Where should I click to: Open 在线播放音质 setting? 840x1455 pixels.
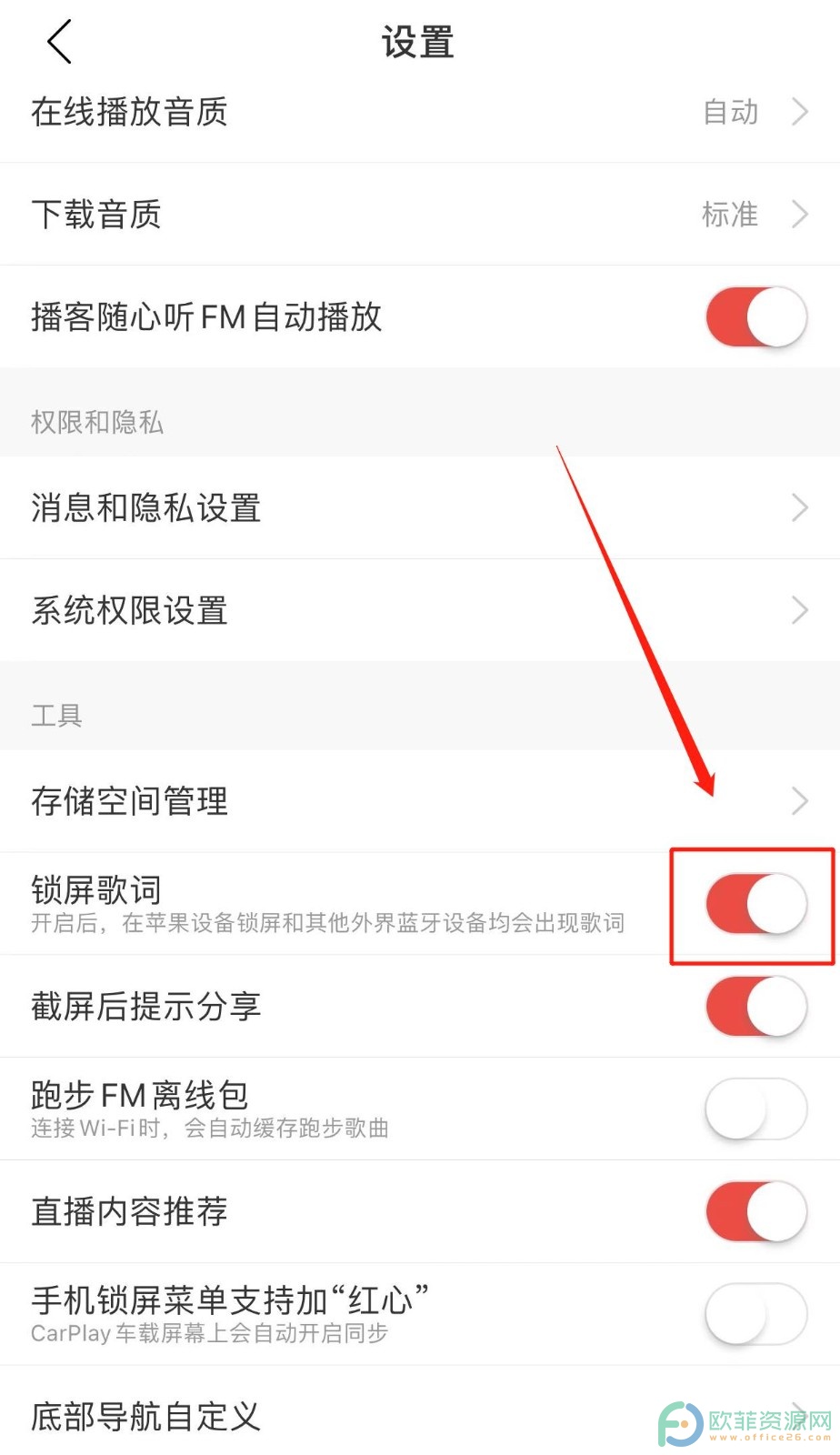pyautogui.click(x=418, y=113)
